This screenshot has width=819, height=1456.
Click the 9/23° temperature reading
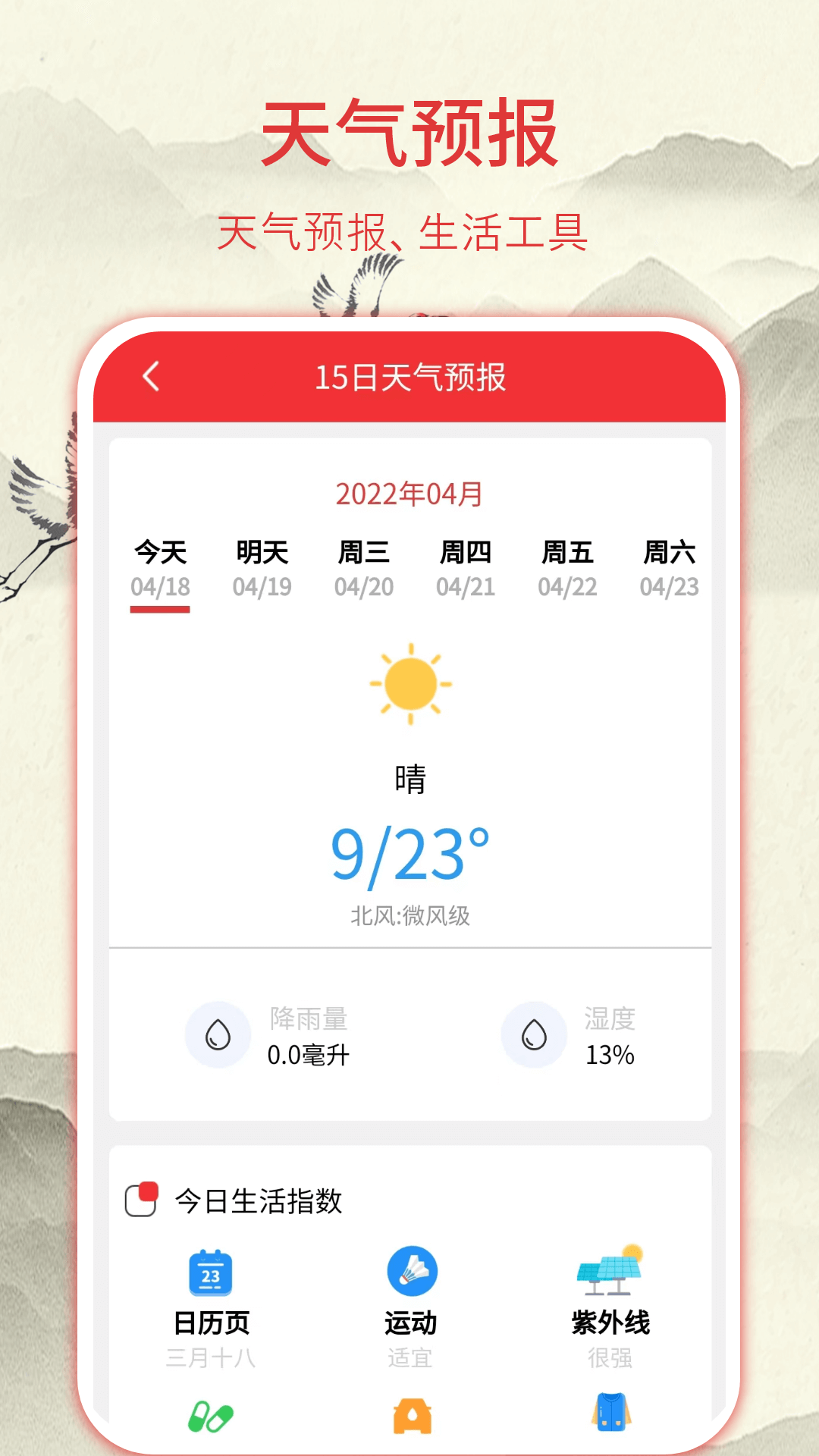coord(409,855)
